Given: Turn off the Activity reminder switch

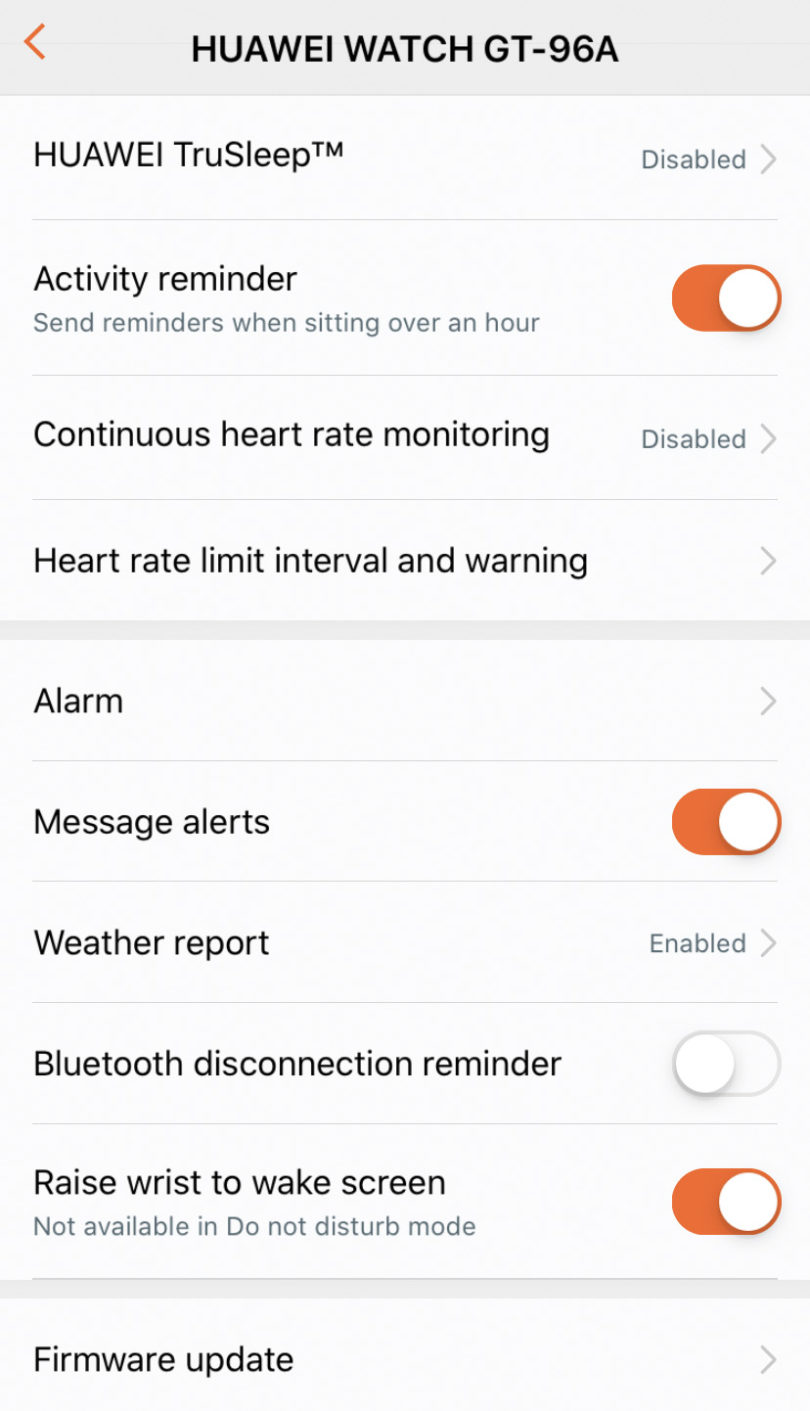Looking at the screenshot, I should tap(725, 298).
